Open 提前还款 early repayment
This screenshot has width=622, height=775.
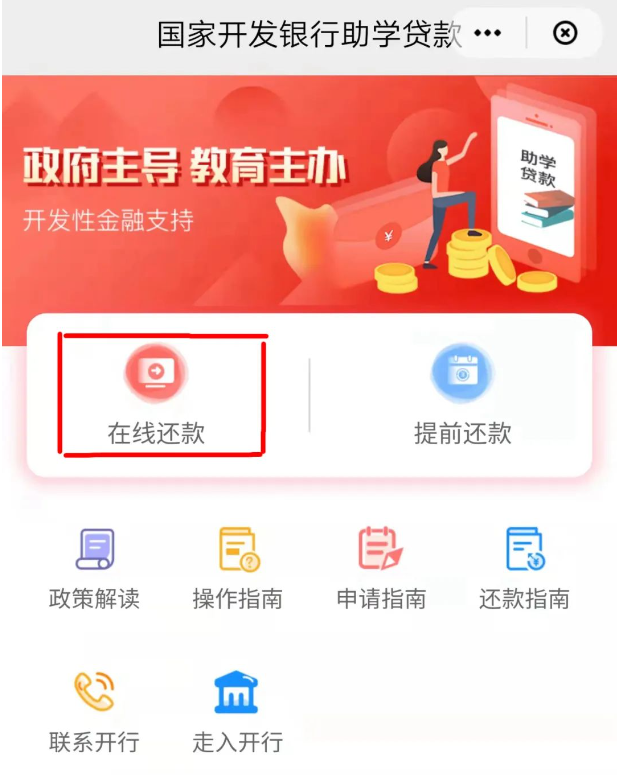[x=462, y=395]
